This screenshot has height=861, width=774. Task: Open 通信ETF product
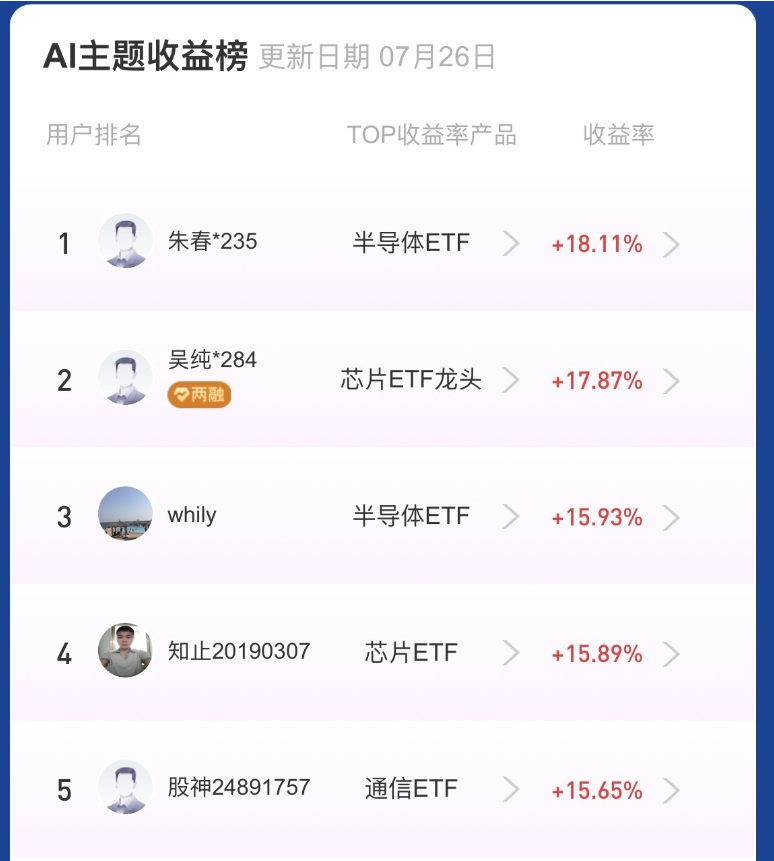click(x=411, y=789)
